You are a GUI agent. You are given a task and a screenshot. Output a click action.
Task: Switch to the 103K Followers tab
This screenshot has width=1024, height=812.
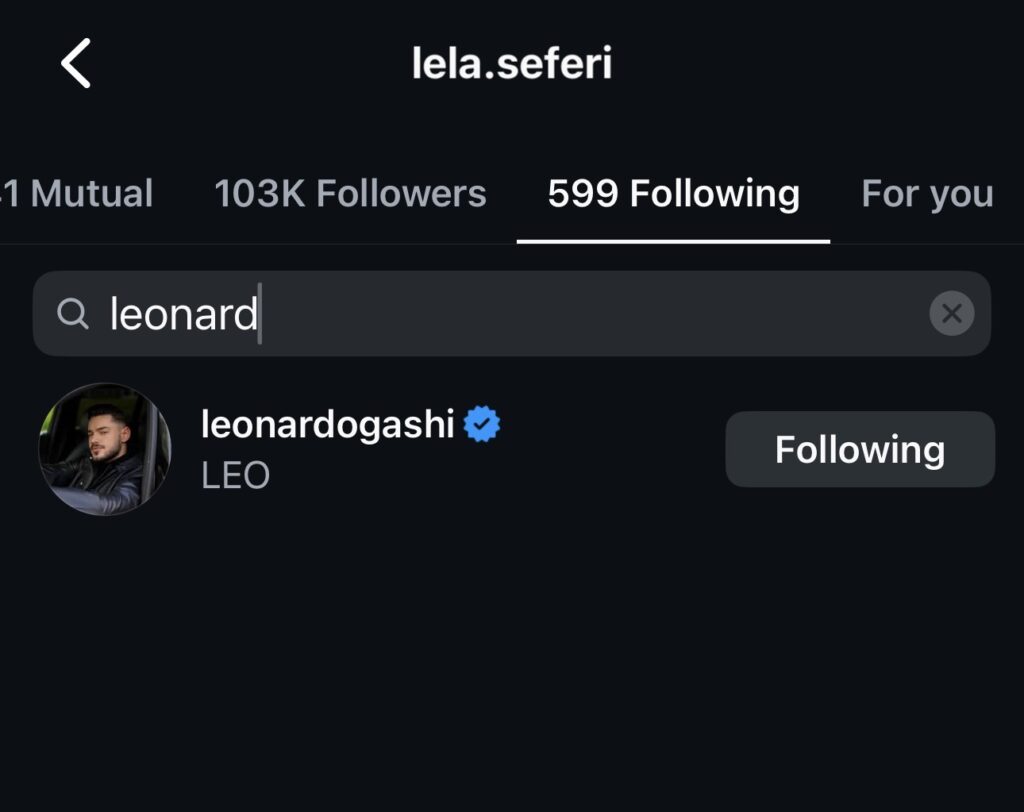(x=350, y=193)
